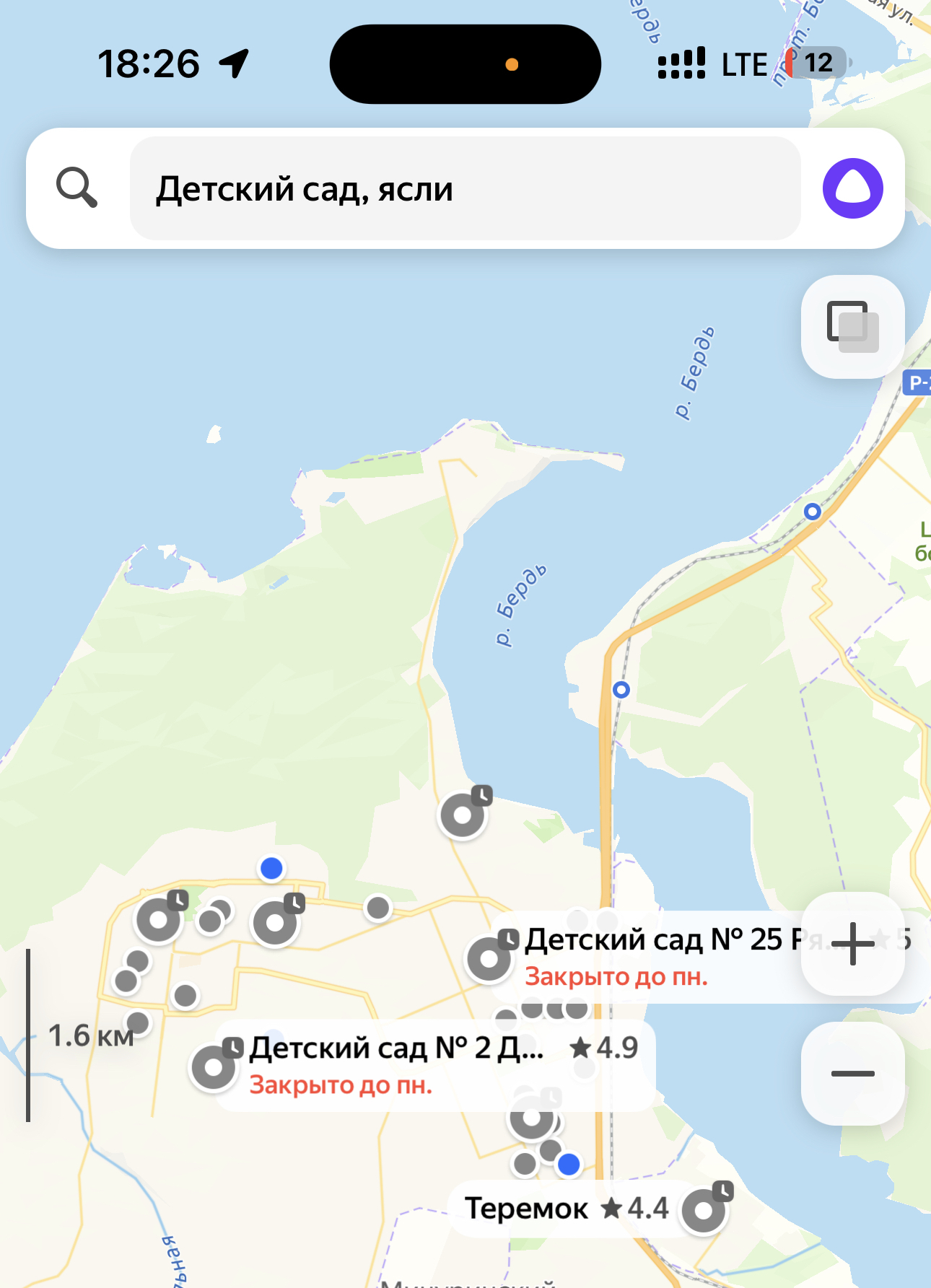This screenshot has width=931, height=1288.
Task: Tap the search field with Детский сад, ясли
Action: pos(465,188)
